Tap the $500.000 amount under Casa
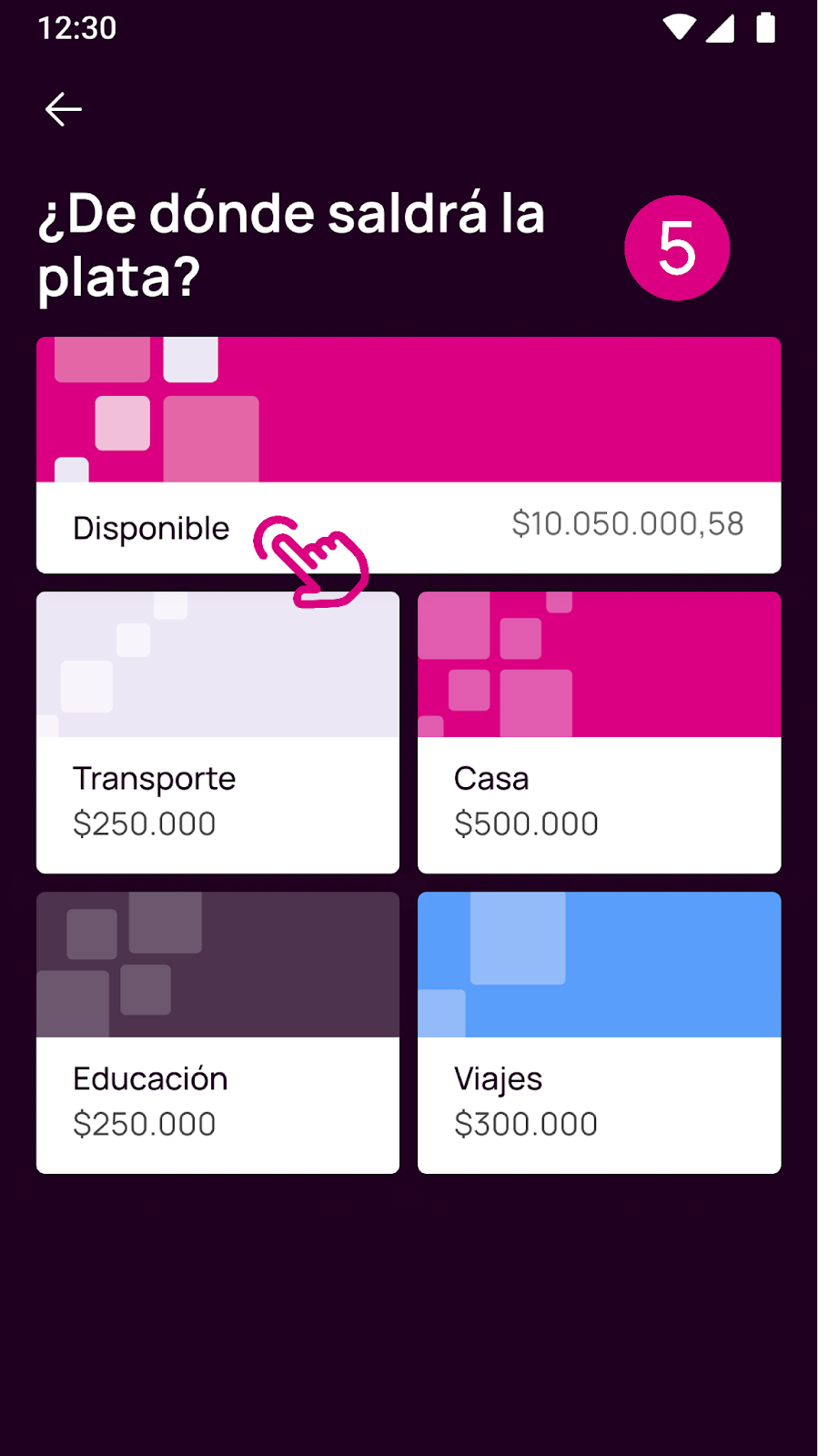The width and height of the screenshot is (818, 1456). pos(526,824)
